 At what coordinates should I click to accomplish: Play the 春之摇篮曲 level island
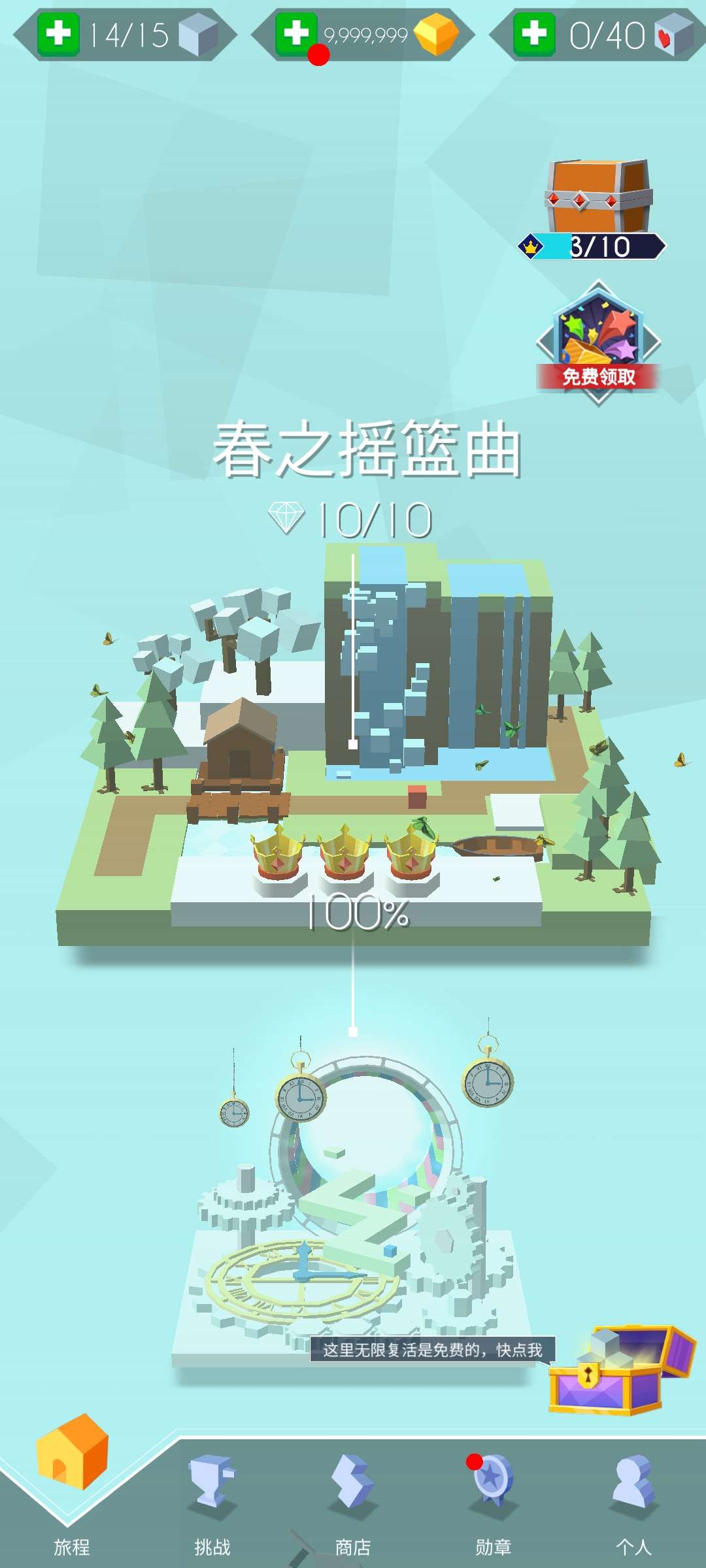[353, 745]
